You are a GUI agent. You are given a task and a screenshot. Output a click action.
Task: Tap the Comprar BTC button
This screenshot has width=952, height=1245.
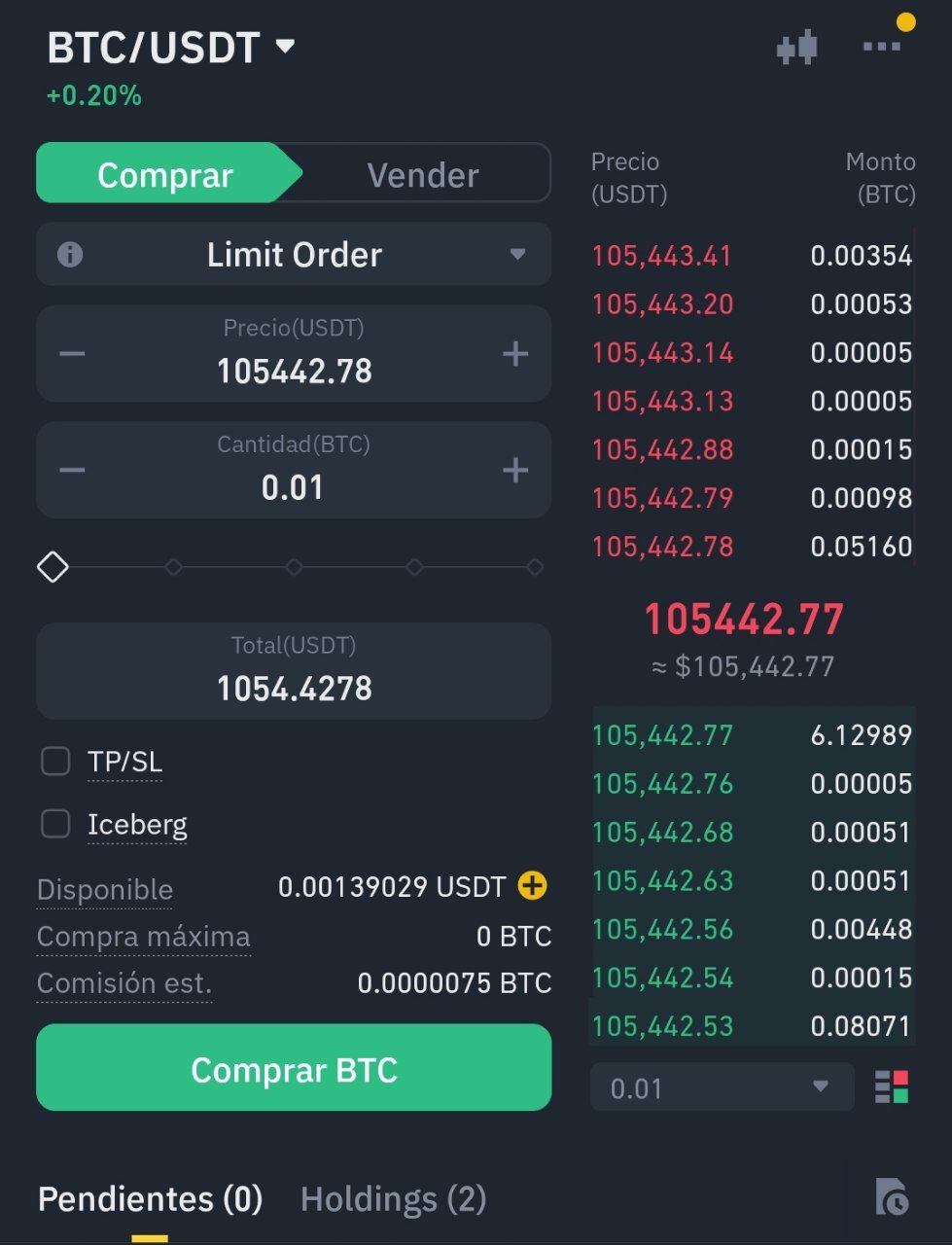tap(294, 1067)
